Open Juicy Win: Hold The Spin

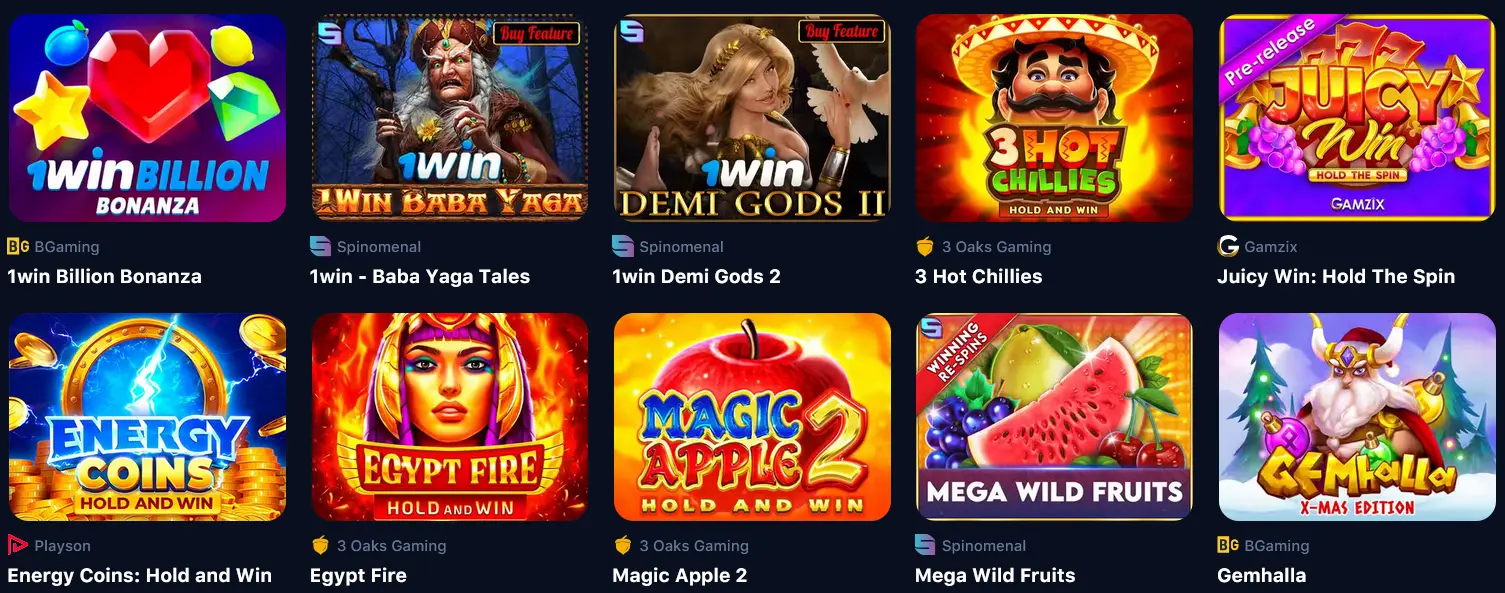click(x=1356, y=118)
